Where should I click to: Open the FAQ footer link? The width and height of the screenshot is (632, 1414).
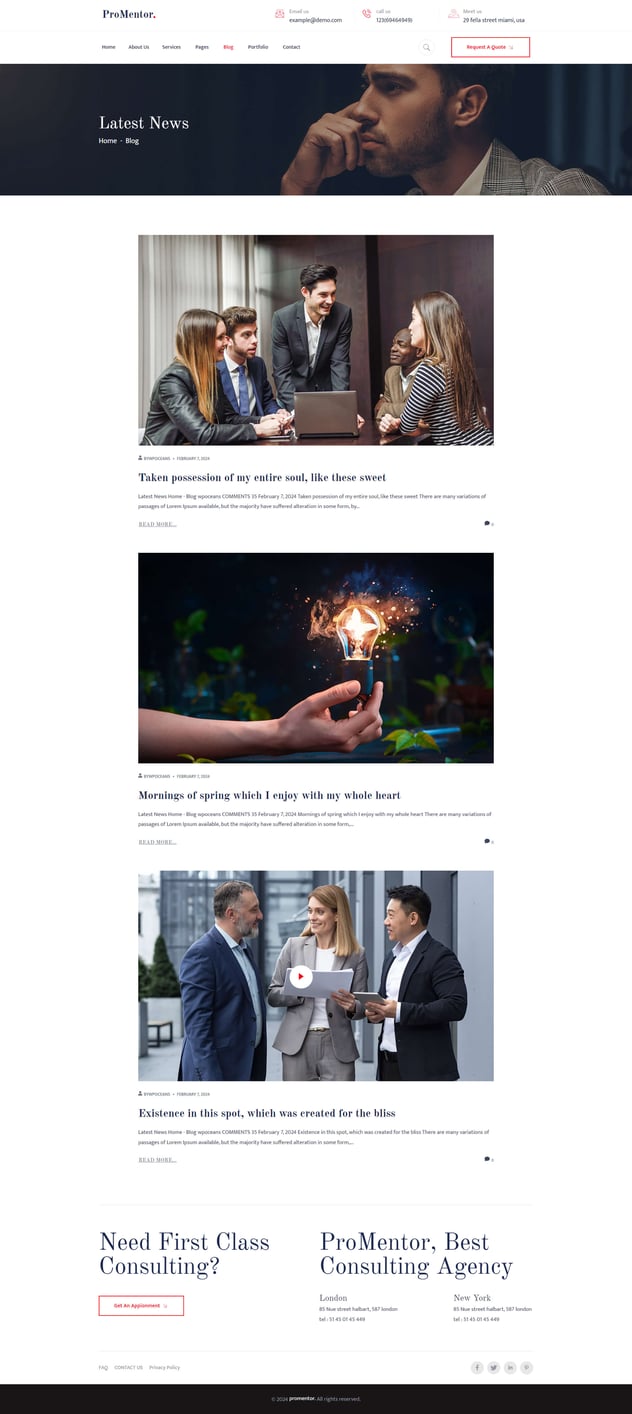point(103,1367)
